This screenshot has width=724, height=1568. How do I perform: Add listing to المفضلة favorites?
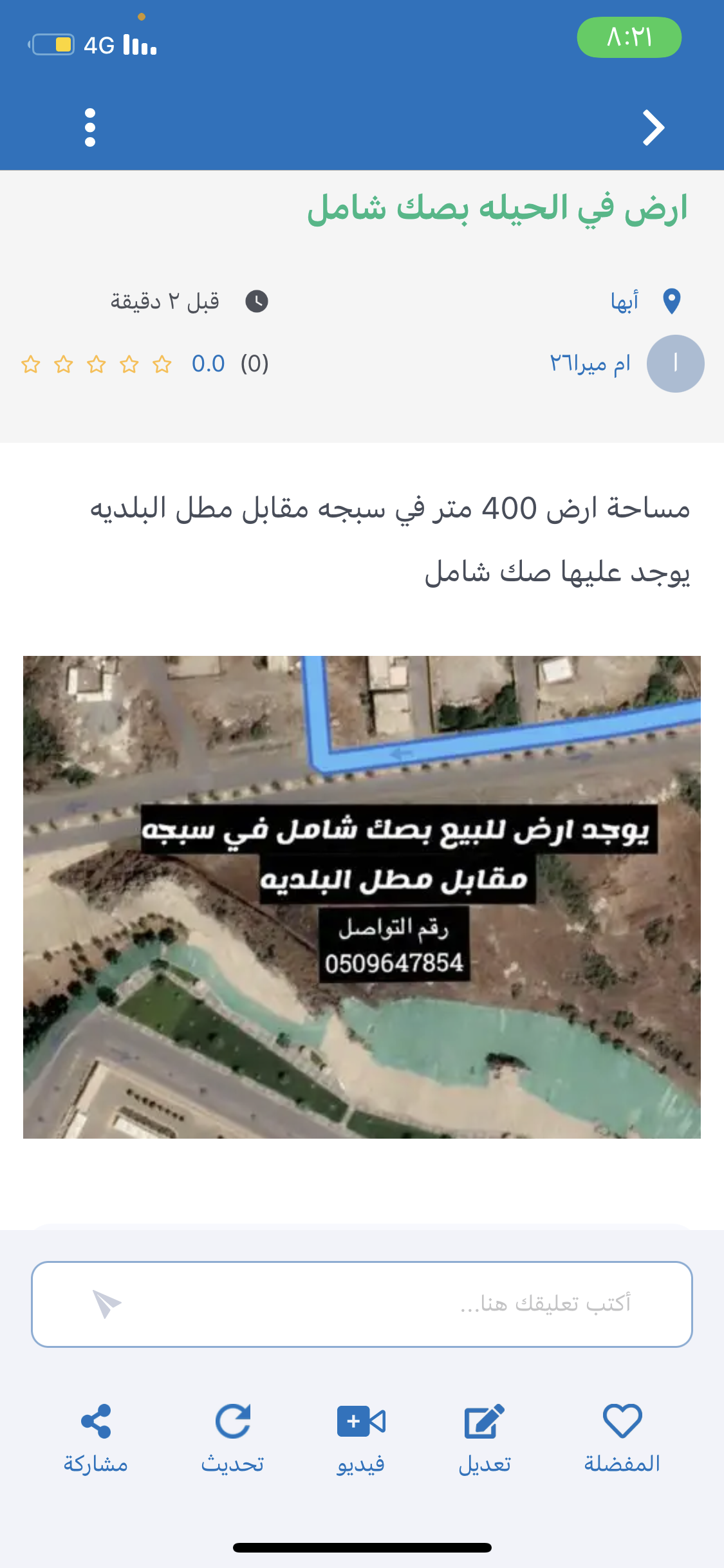(622, 1437)
